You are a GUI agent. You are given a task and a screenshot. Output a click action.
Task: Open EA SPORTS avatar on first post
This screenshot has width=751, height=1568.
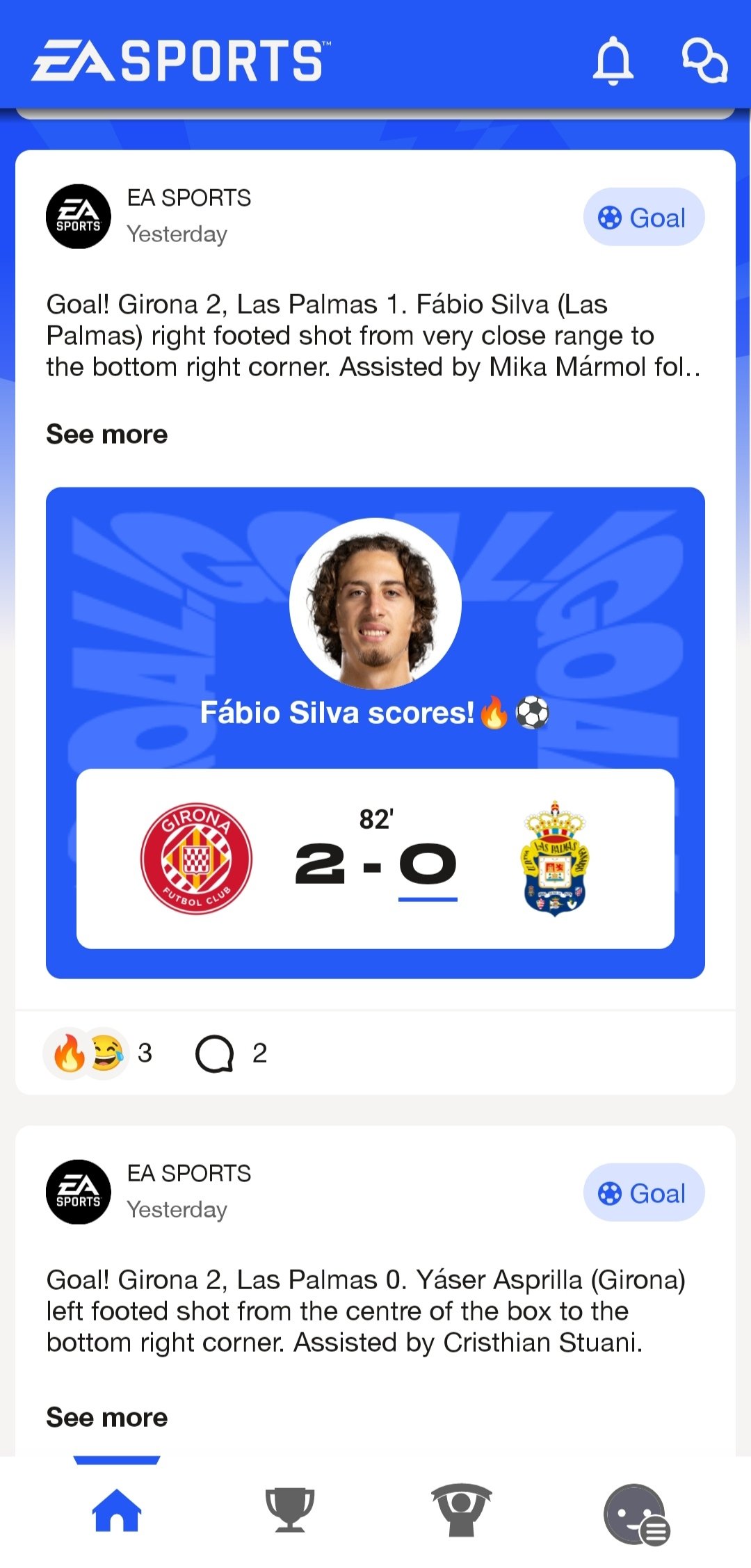[79, 216]
